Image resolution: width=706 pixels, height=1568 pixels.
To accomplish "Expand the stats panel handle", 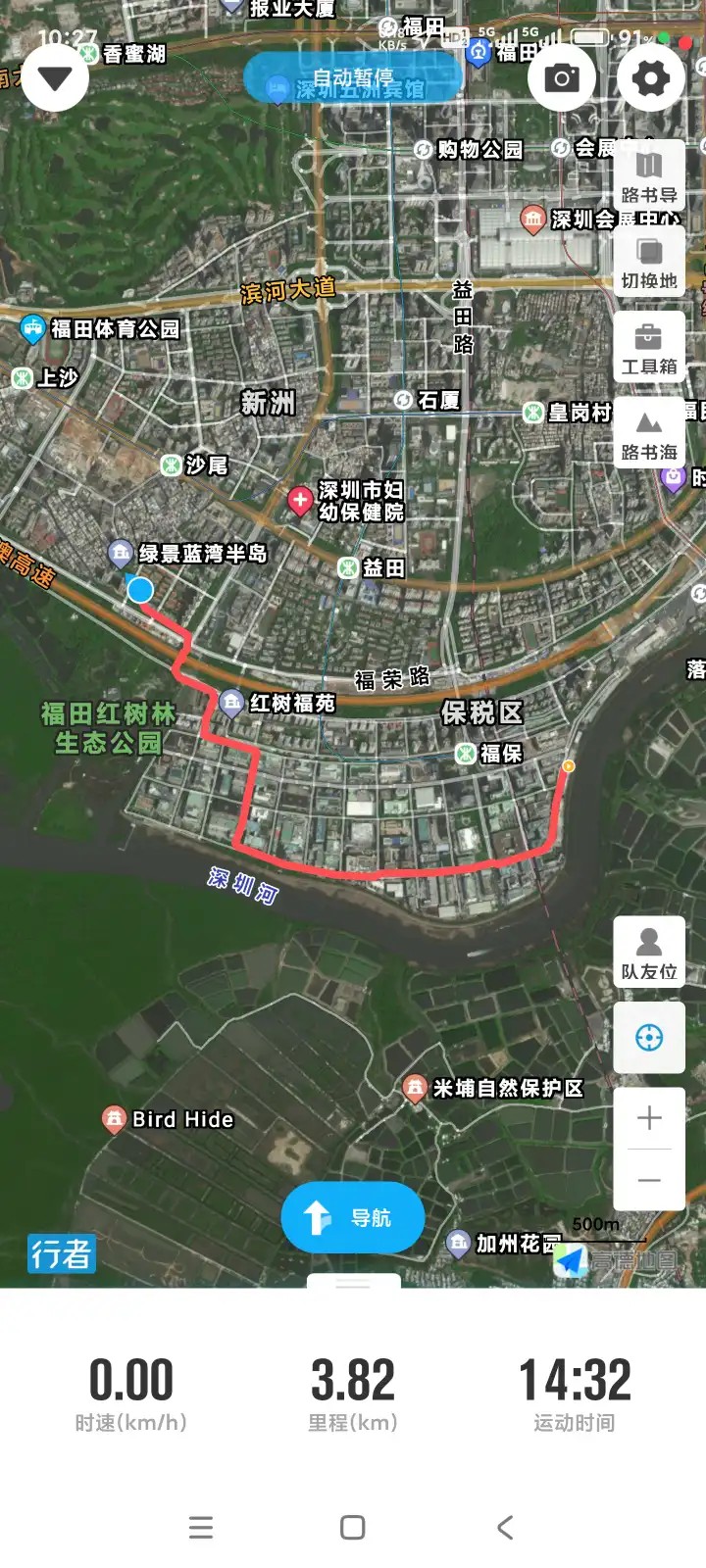I will tap(353, 1283).
